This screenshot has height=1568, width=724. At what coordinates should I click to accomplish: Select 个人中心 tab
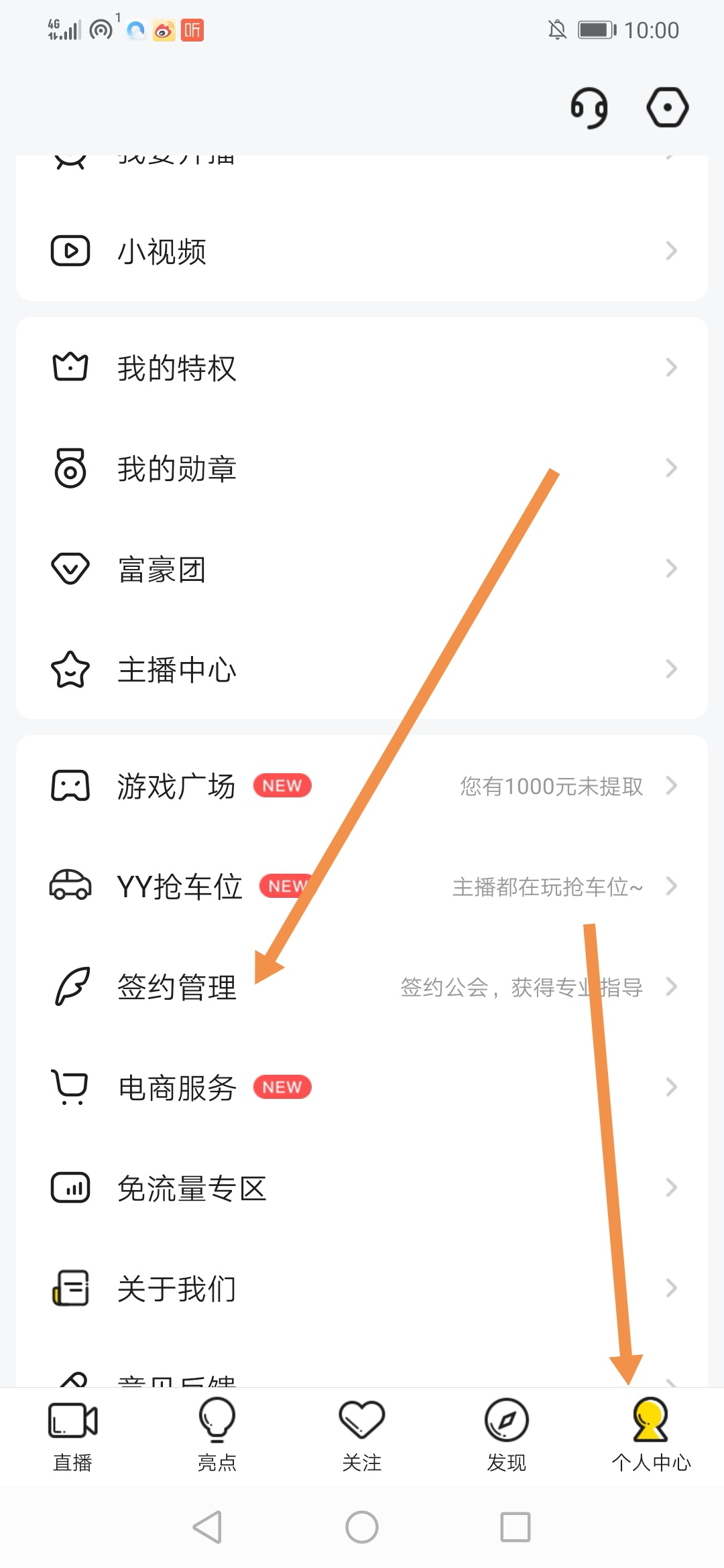coord(651,1434)
